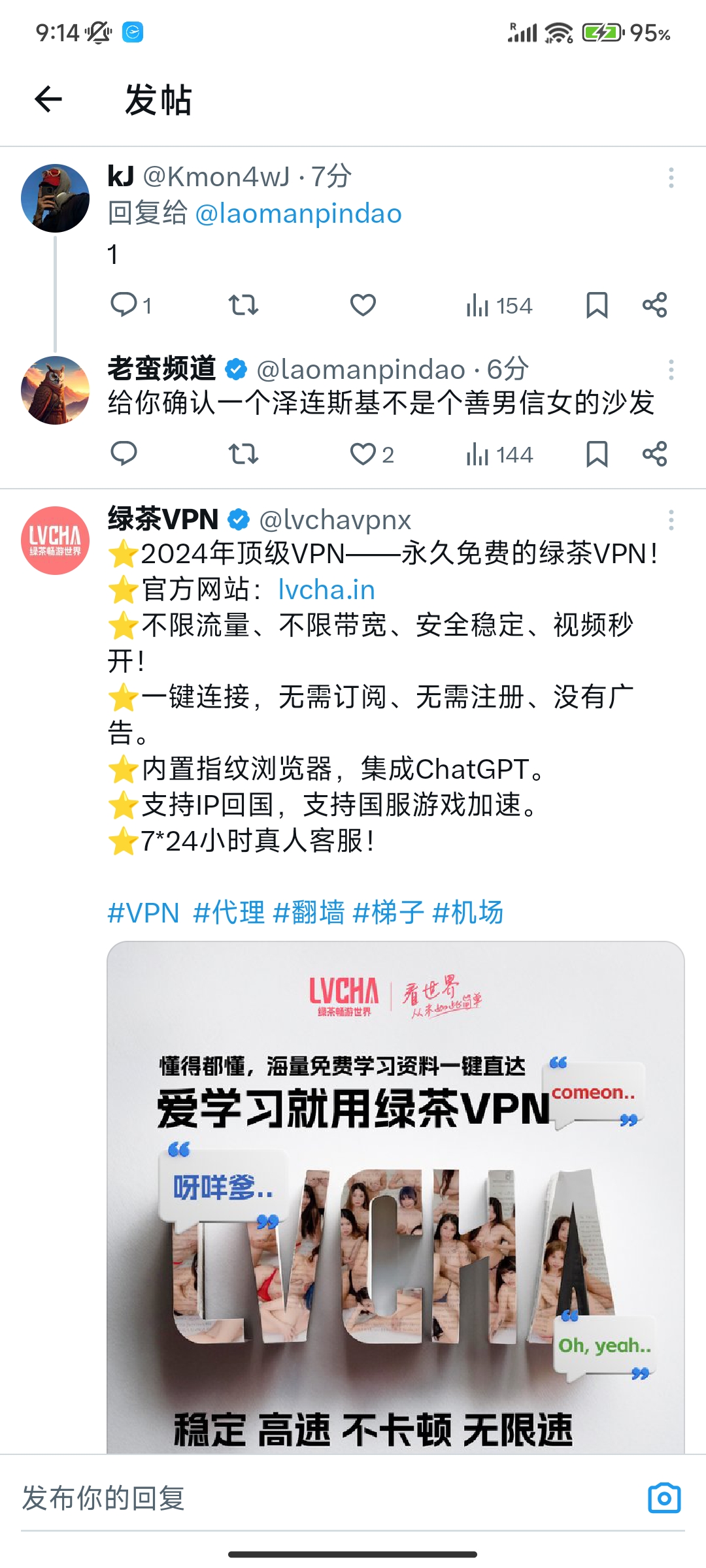This screenshot has height=1568, width=706.
Task: Open the #翻墙 hashtag
Action: click(x=309, y=913)
